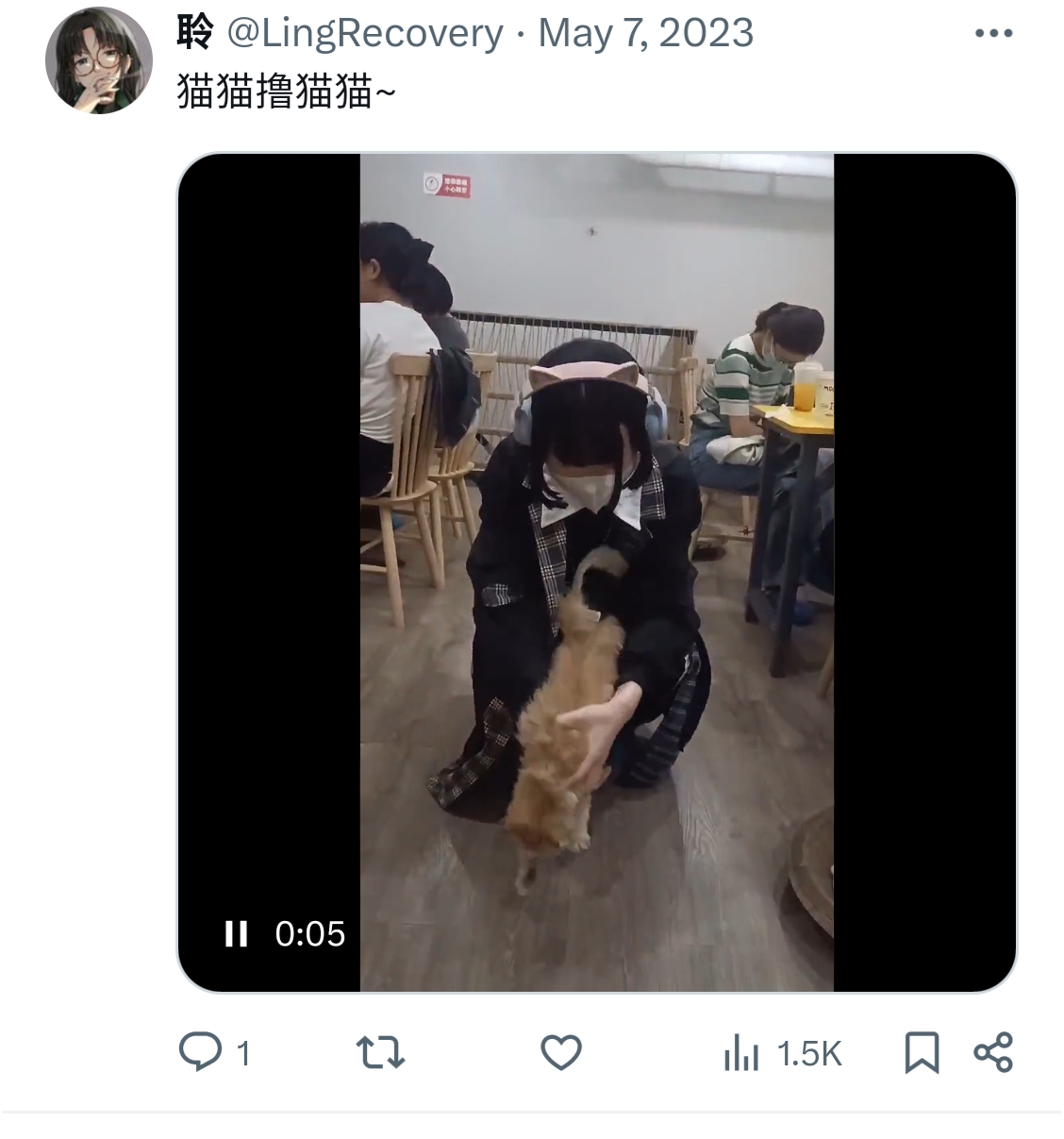Viewport: 1064px width, 1139px height.
Task: Pause the playing video
Action: pyautogui.click(x=236, y=934)
